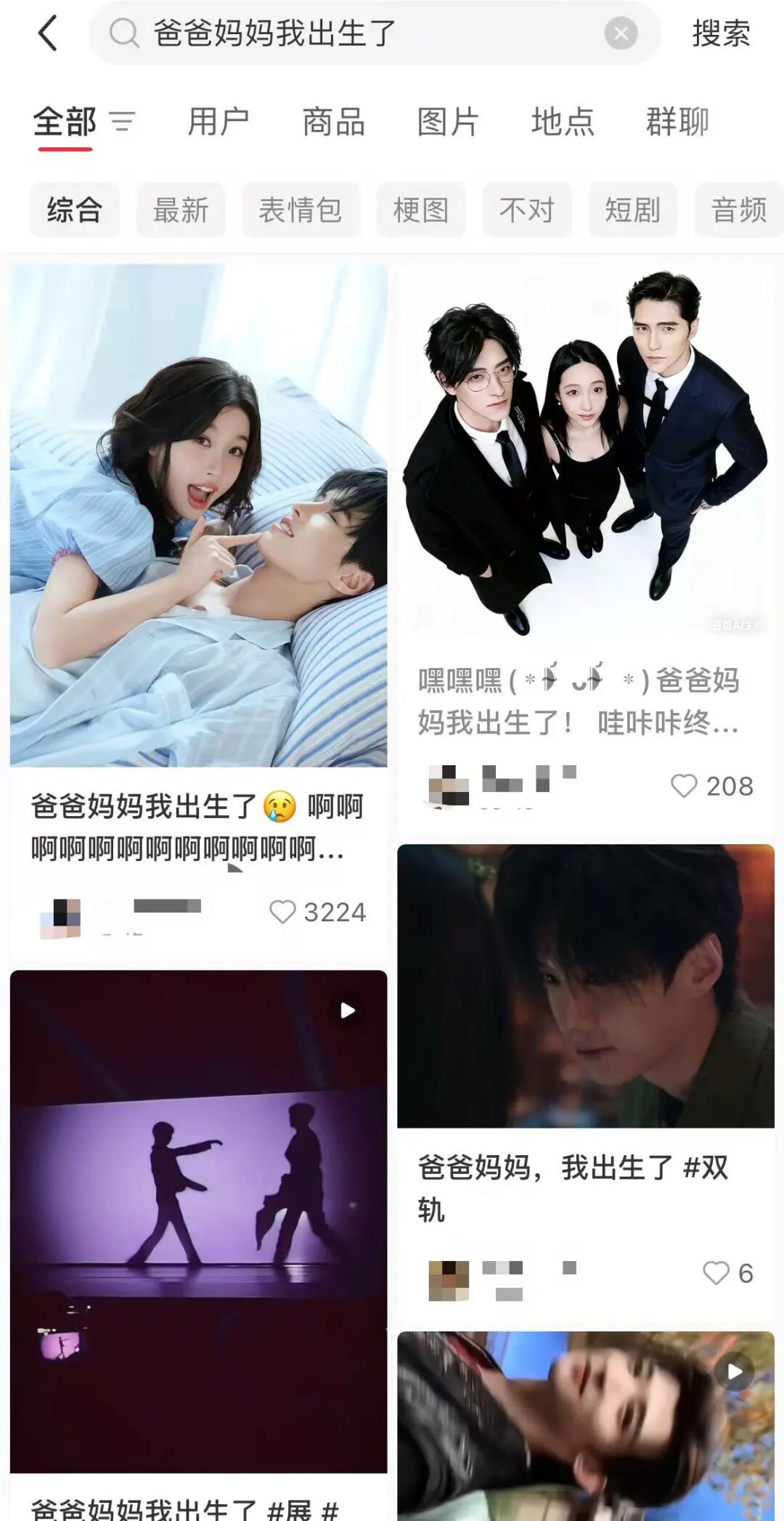
Task: Go back using the top-left arrow
Action: 48,33
